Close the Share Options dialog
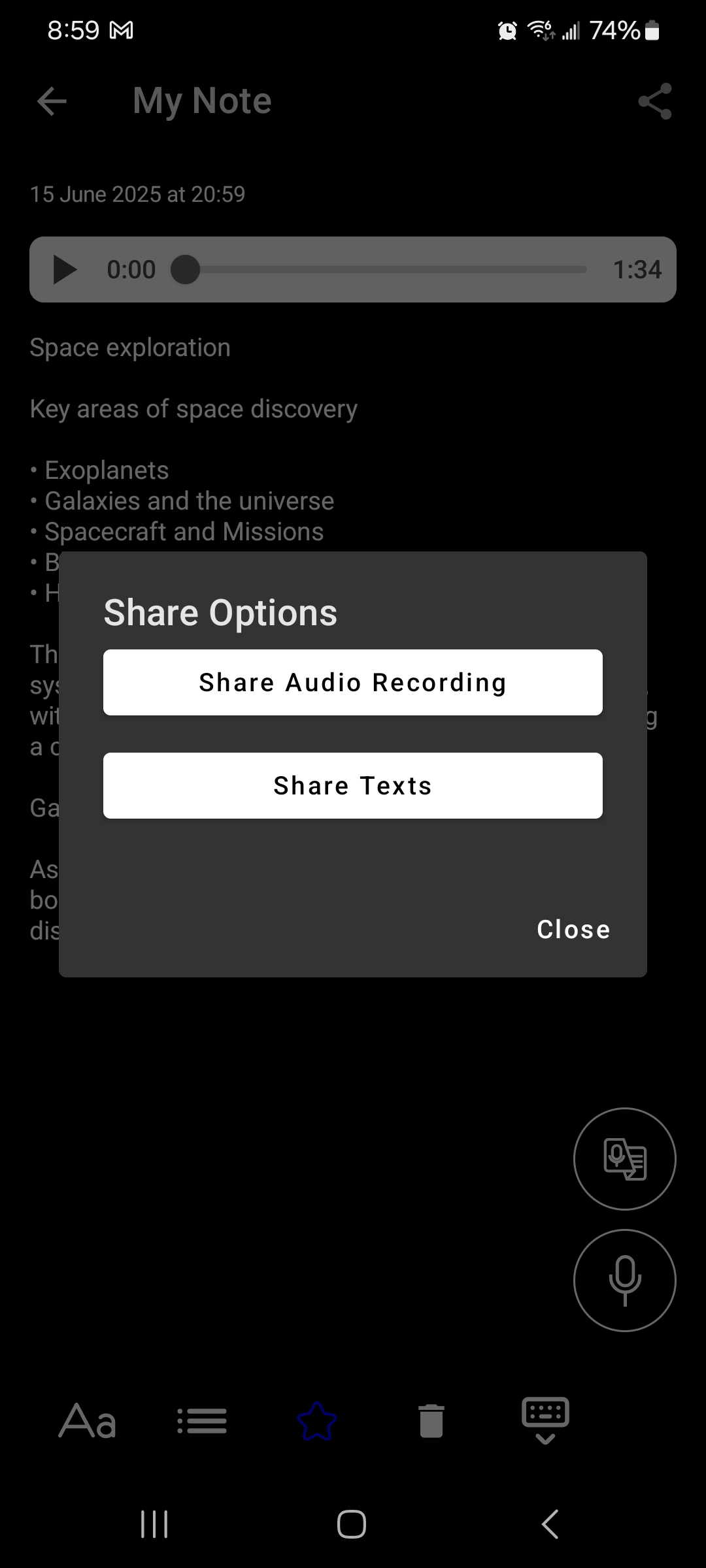 tap(573, 929)
